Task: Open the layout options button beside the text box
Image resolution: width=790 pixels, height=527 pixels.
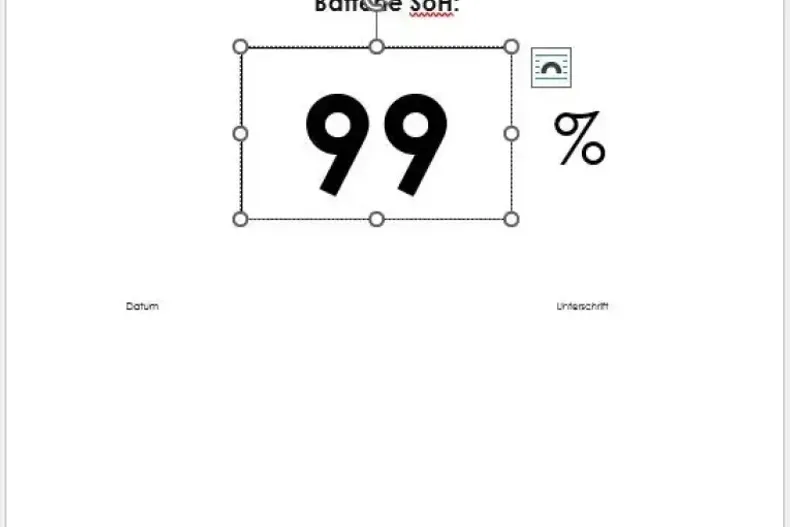Action: pos(550,68)
